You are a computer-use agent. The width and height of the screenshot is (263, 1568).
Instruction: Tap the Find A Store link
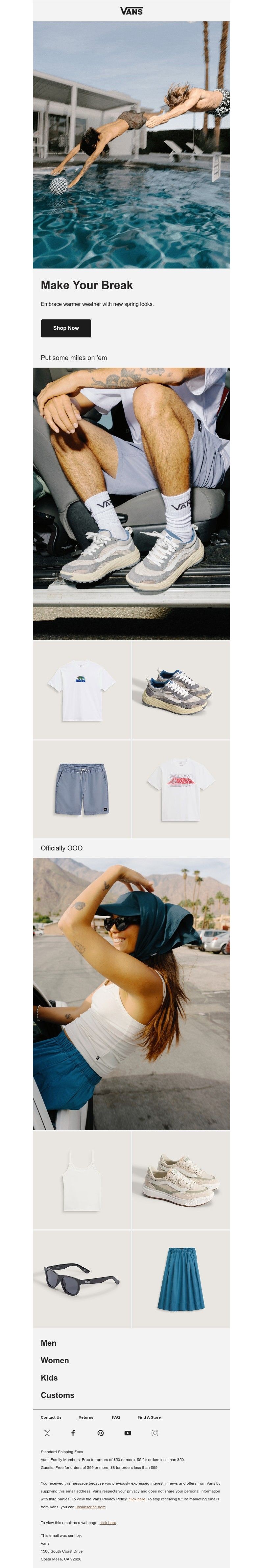pyautogui.click(x=149, y=1418)
